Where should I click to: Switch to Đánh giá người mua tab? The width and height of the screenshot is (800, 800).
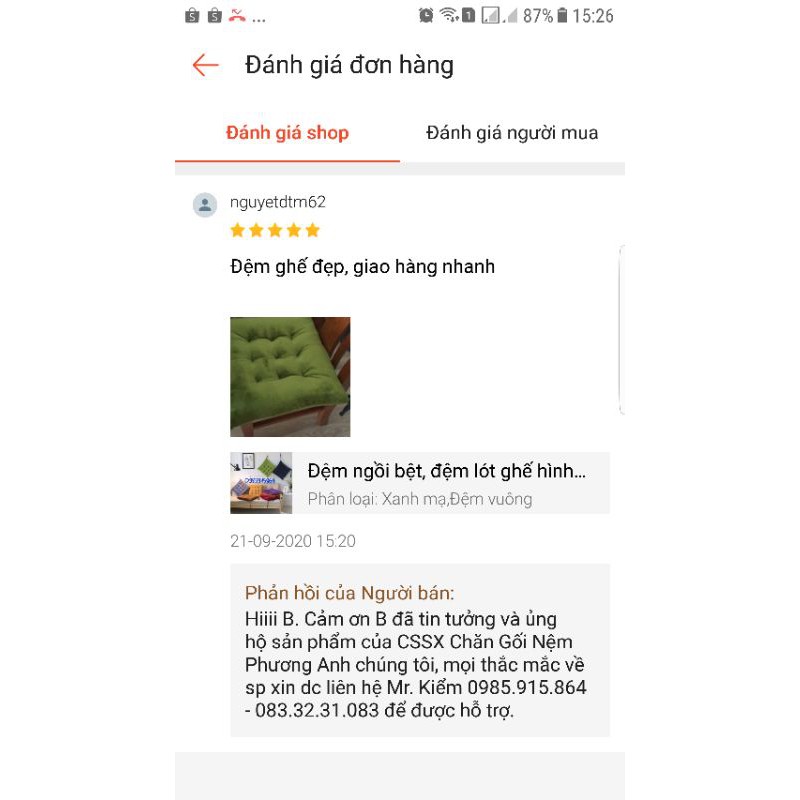(512, 133)
